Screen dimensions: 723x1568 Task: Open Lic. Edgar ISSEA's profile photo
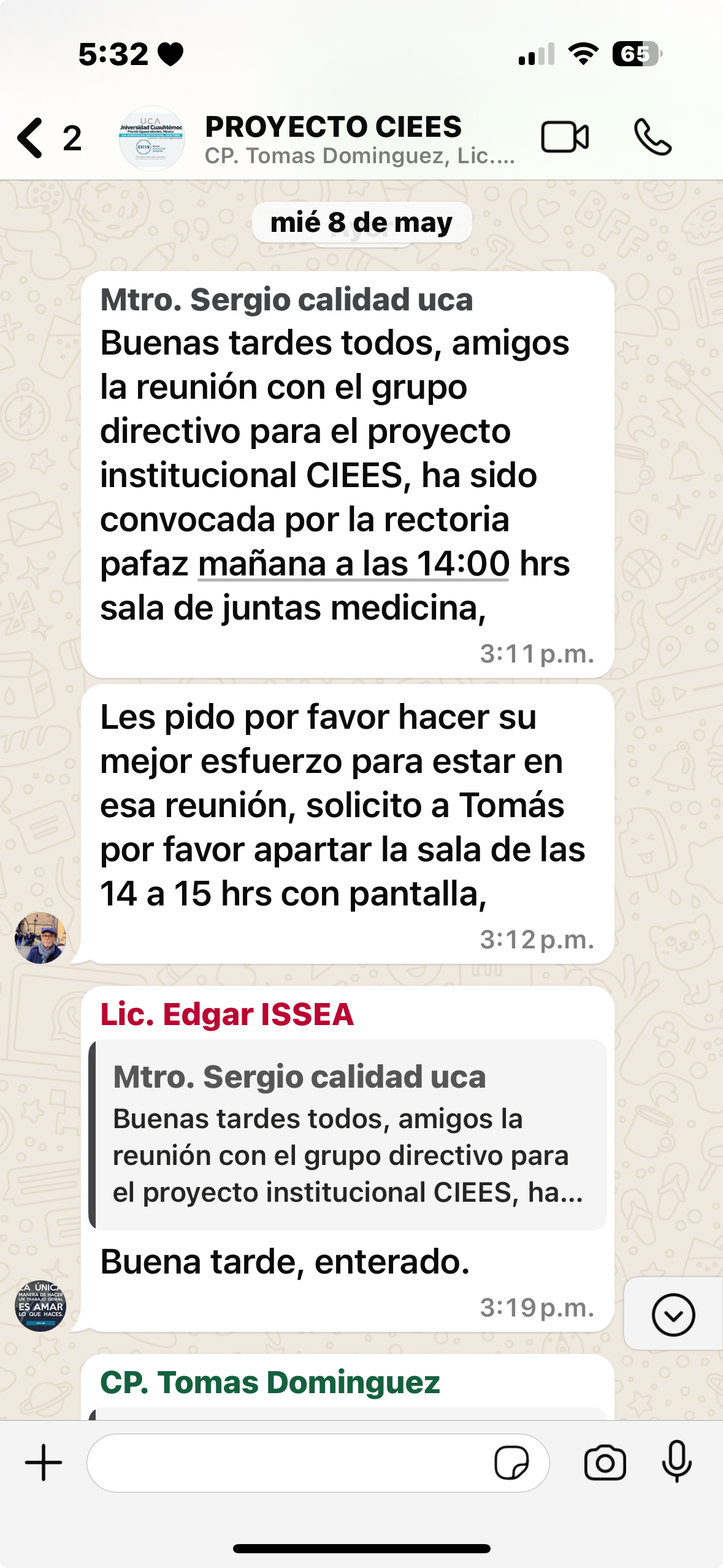(40, 1305)
